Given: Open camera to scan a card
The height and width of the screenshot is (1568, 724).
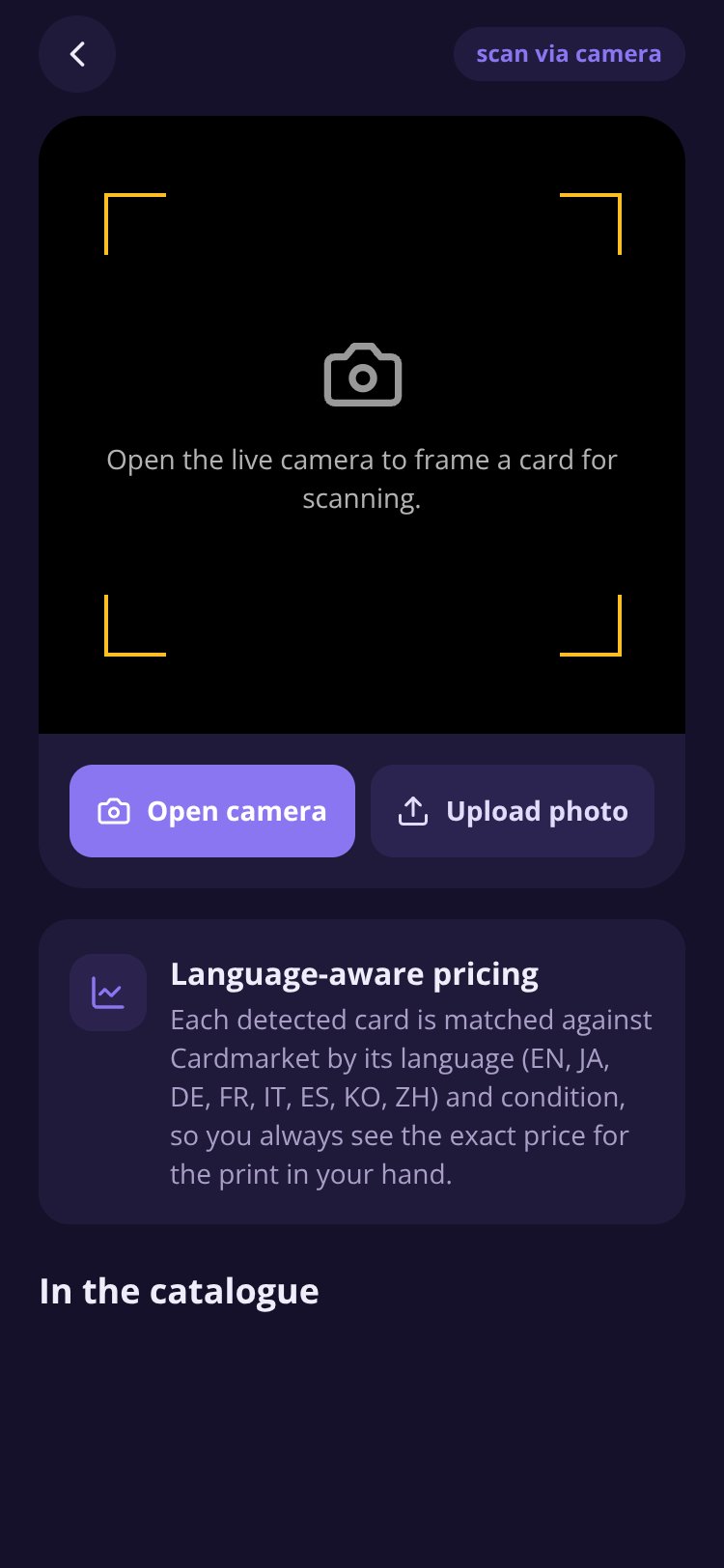Looking at the screenshot, I should click(212, 811).
